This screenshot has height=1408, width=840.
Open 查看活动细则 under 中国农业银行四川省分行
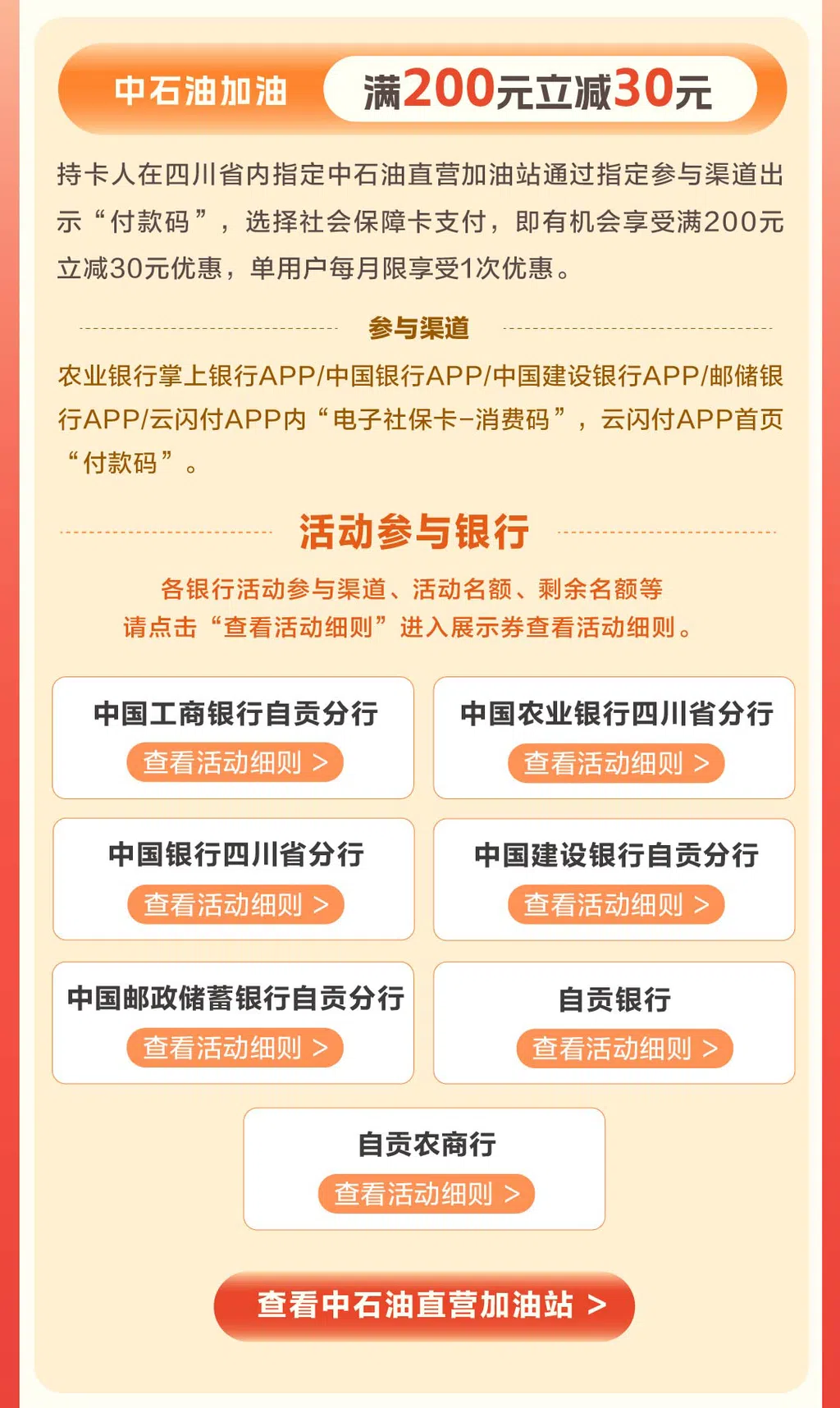click(x=615, y=763)
